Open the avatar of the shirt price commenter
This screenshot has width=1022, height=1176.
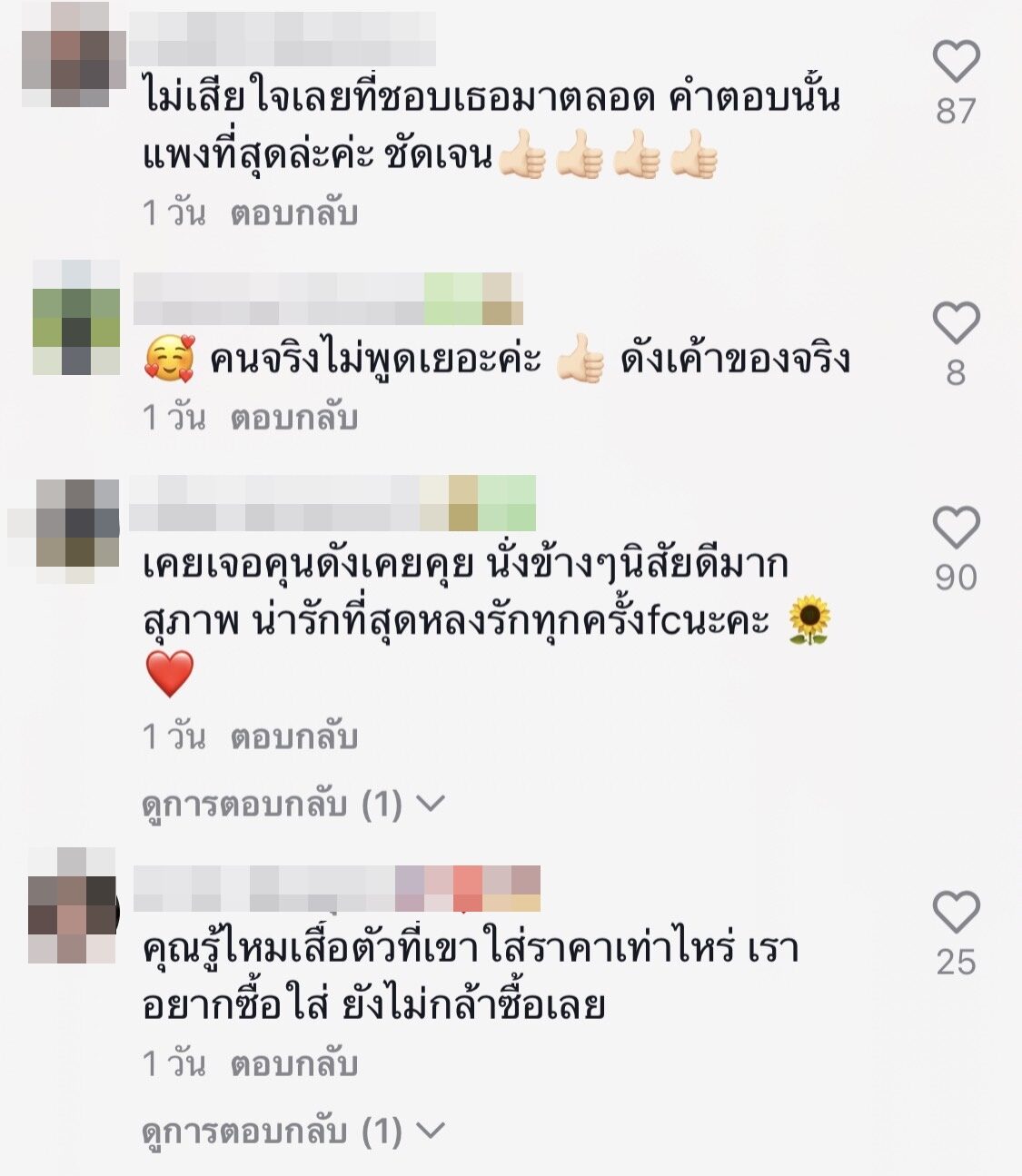point(73,905)
